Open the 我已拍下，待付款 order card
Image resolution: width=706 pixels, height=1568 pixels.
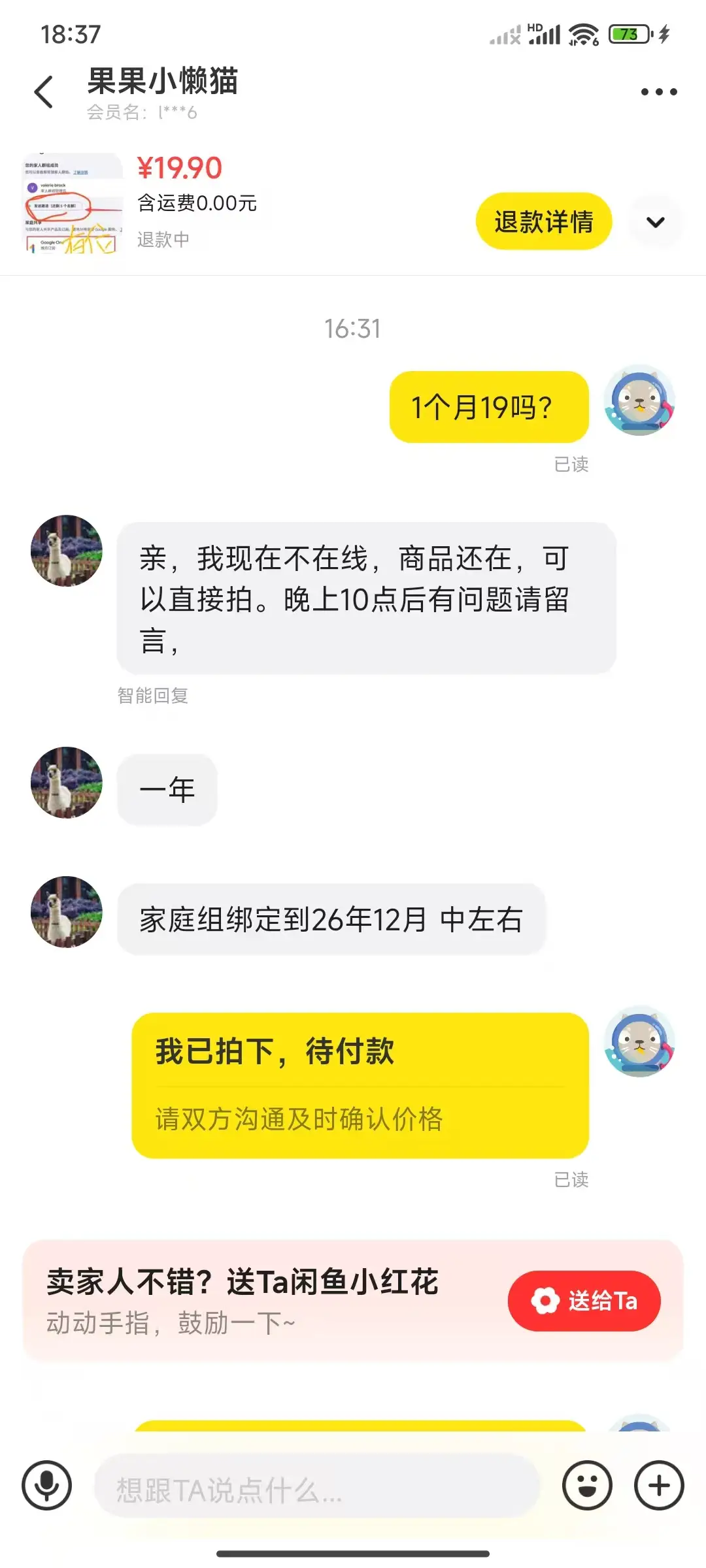click(360, 1085)
